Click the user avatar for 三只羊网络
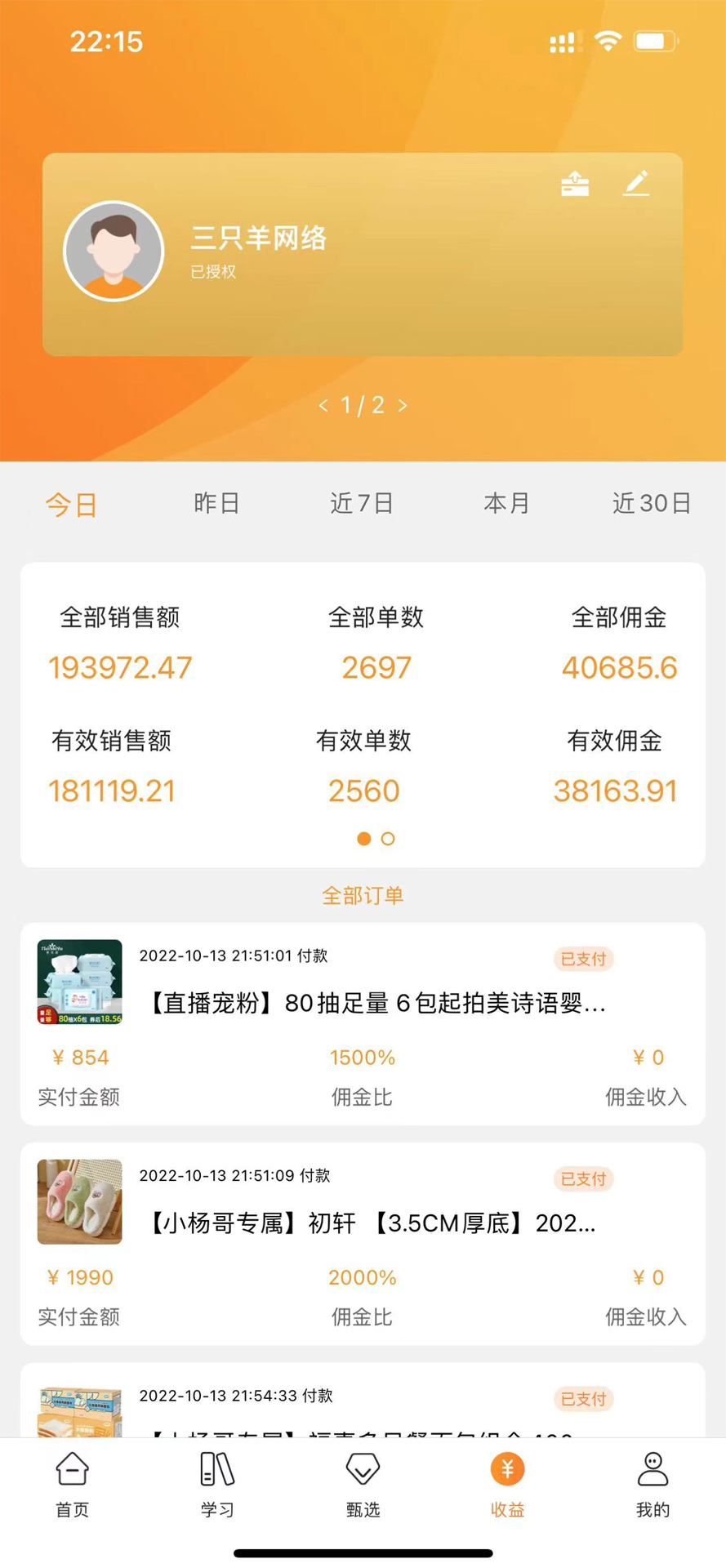 [114, 251]
